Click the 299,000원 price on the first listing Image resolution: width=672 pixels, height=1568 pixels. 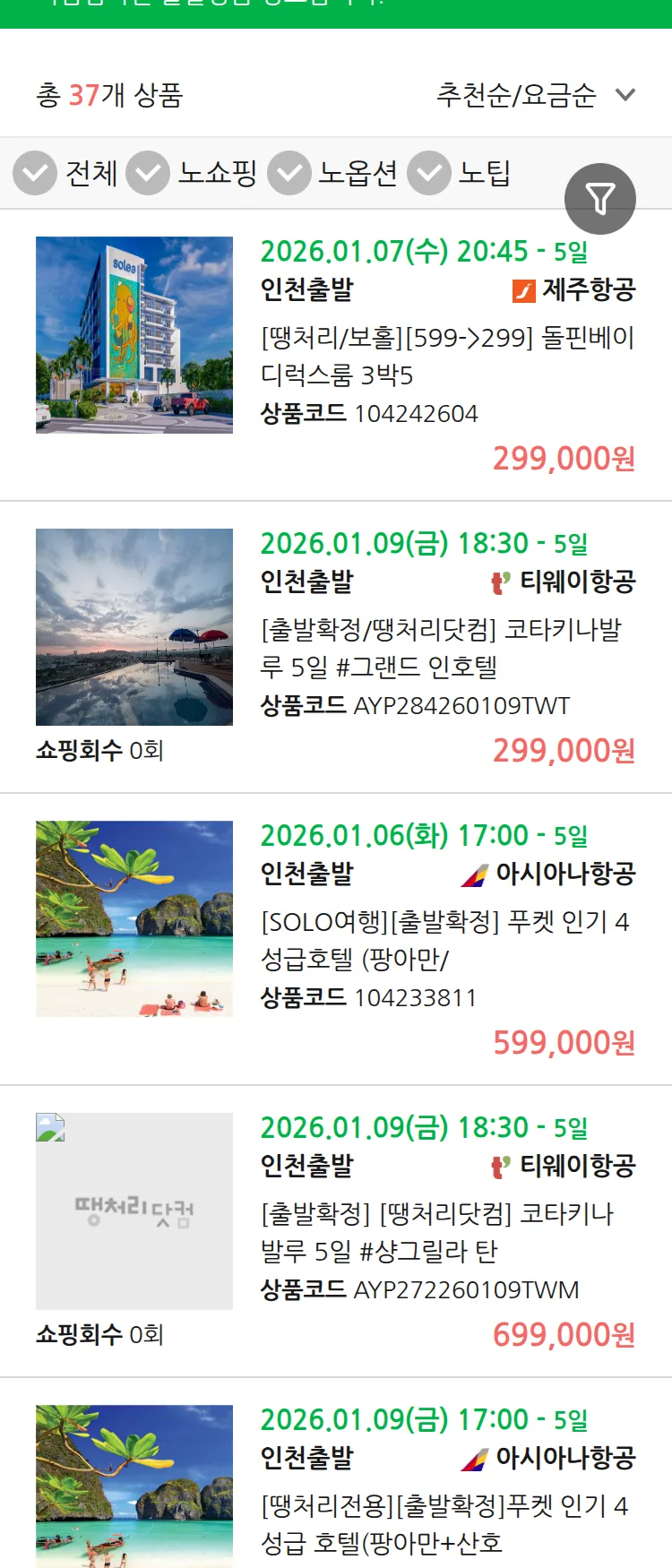click(562, 457)
